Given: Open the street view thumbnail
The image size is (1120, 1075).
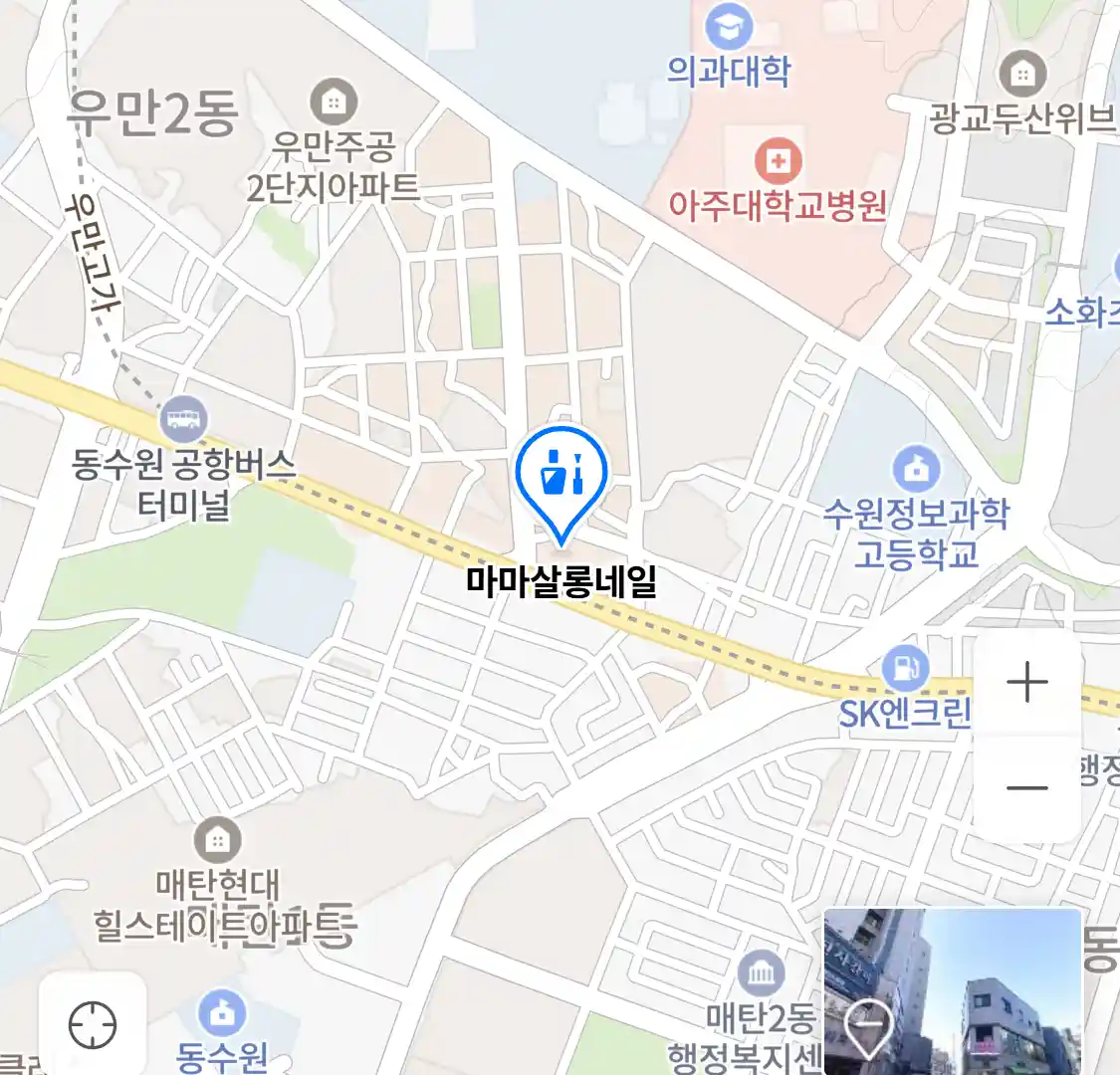Looking at the screenshot, I should tap(952, 990).
